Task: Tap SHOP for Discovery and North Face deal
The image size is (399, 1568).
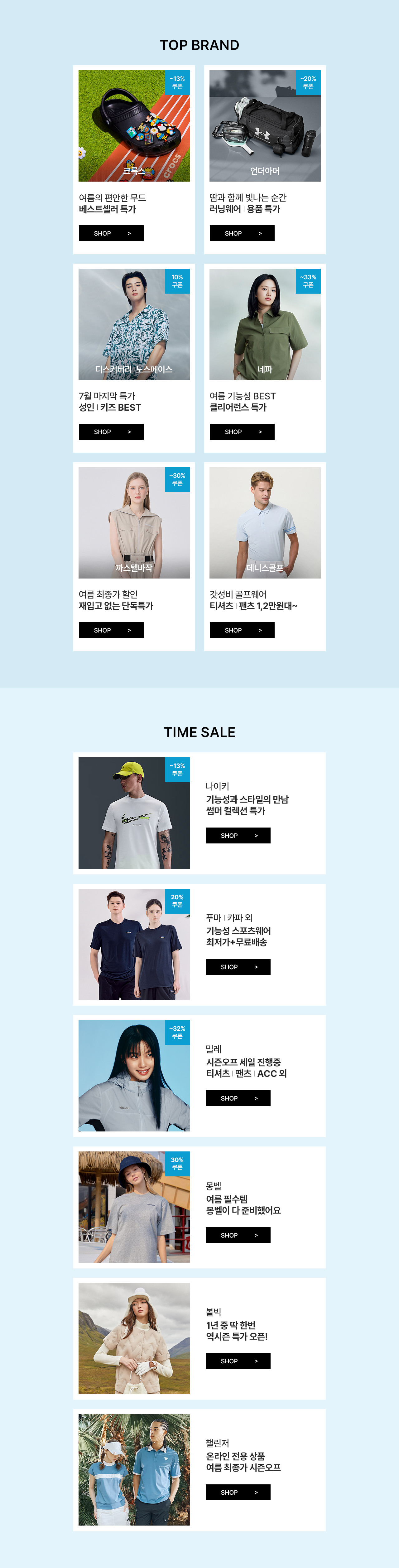Action: 111,432
